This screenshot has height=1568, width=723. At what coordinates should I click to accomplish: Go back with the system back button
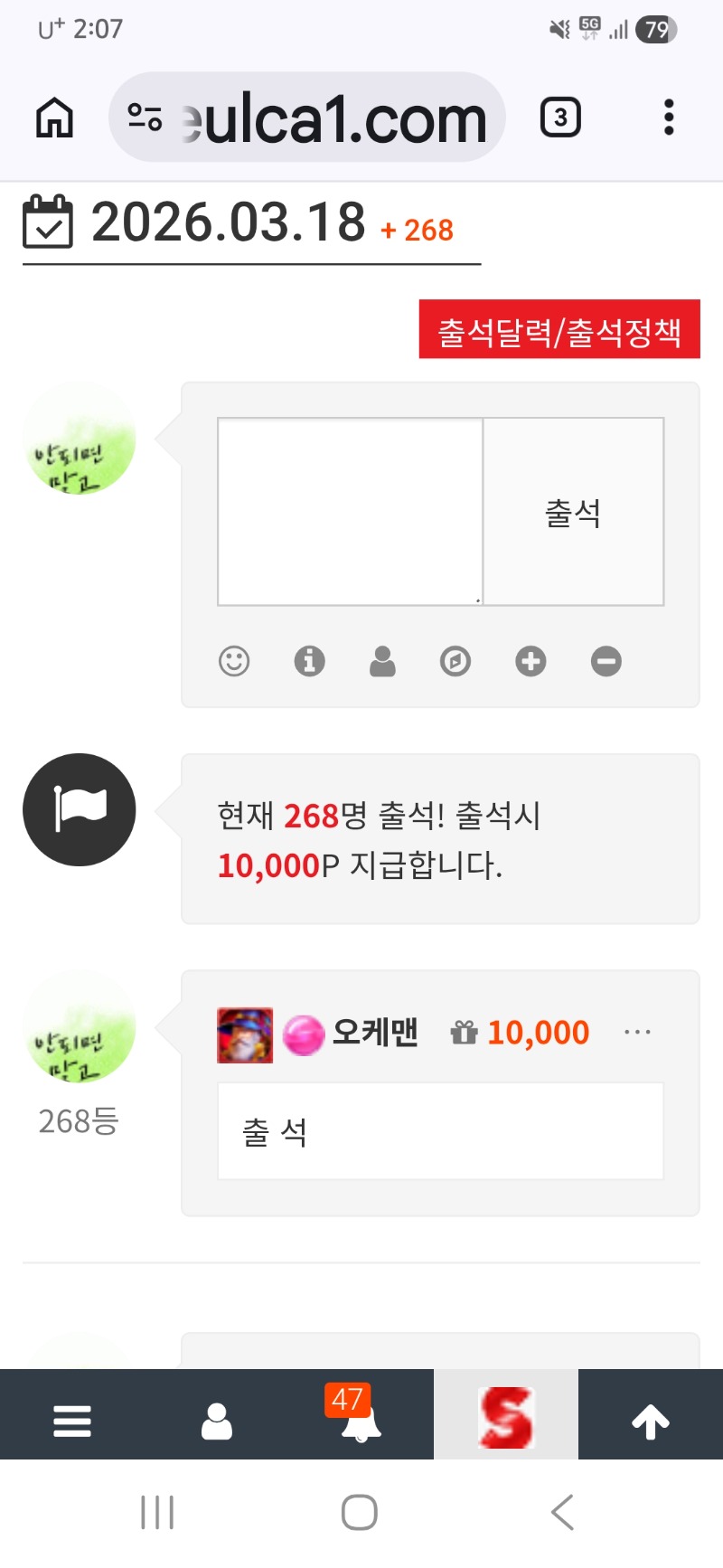tap(562, 1512)
